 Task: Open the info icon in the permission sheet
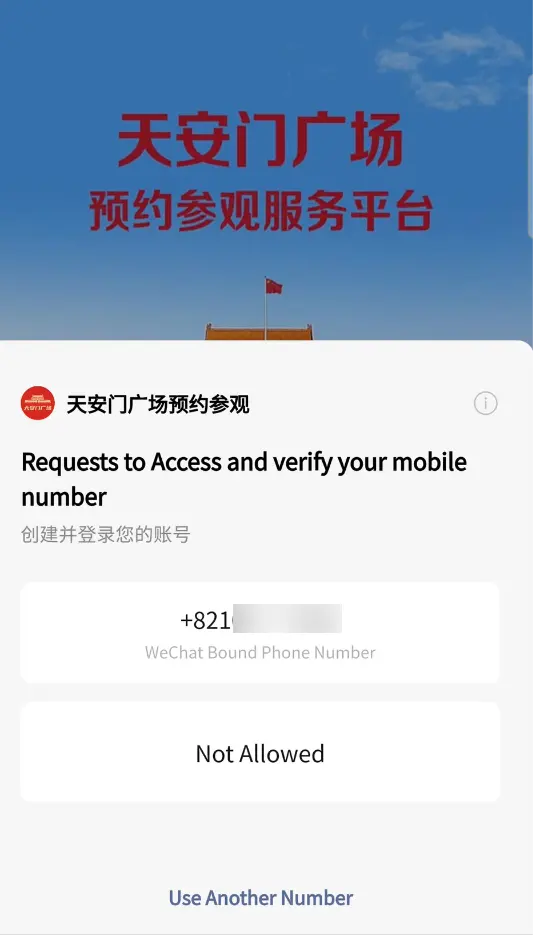(x=485, y=404)
